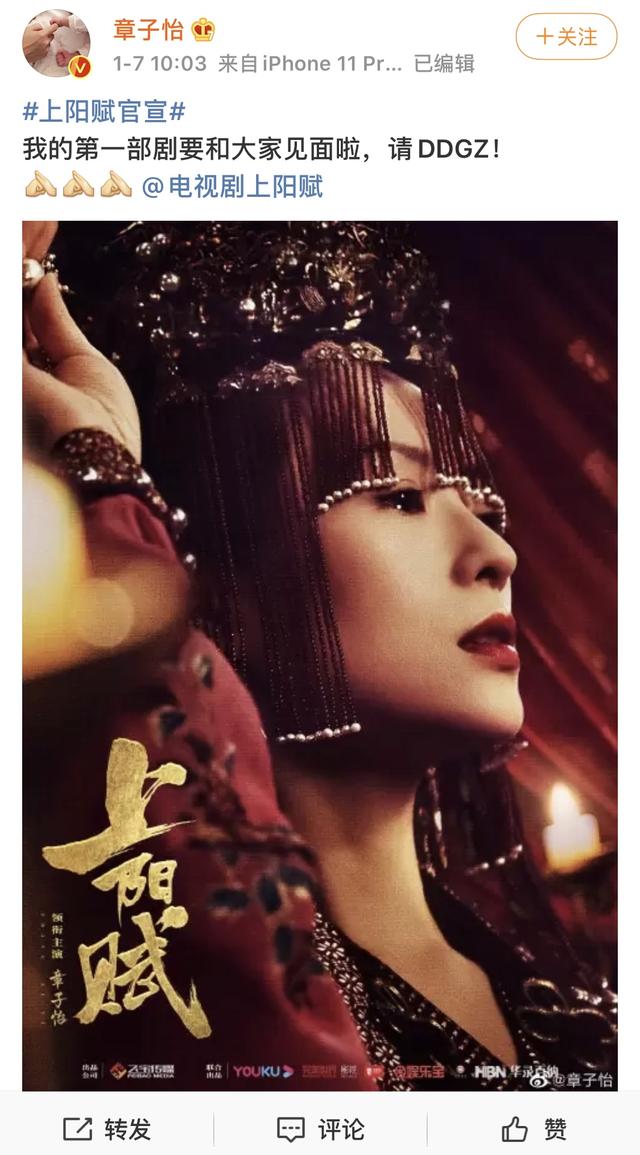Repost this post via 转发
This screenshot has width=640, height=1155.
pyautogui.click(x=107, y=1129)
